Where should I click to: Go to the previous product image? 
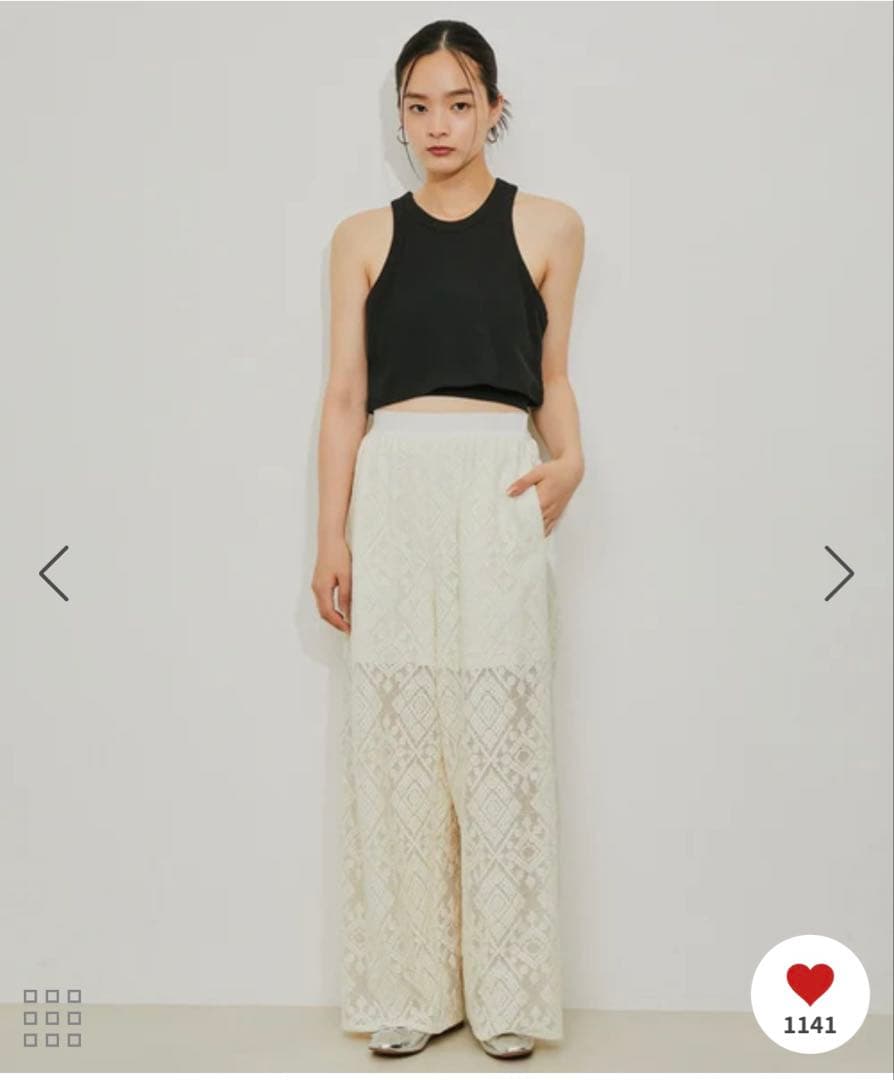click(x=54, y=573)
